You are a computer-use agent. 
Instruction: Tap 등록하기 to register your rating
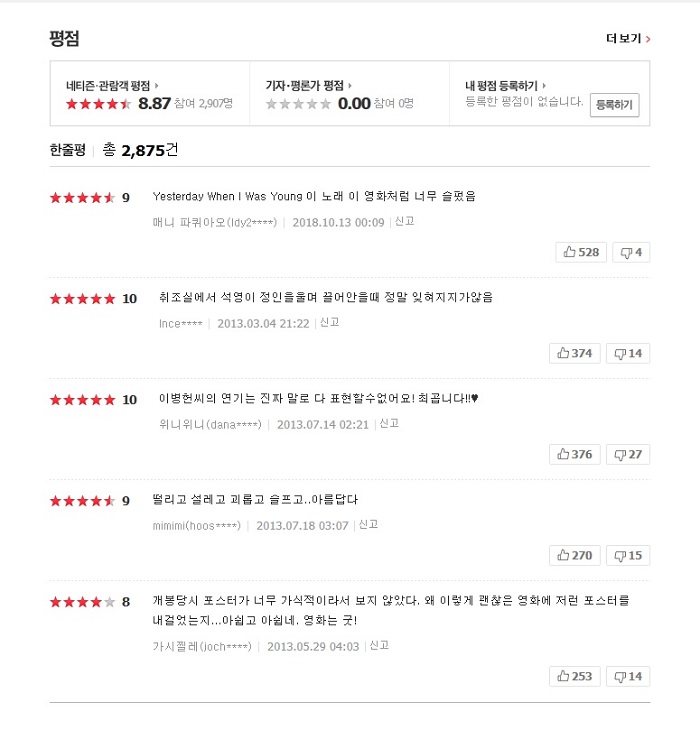(614, 104)
